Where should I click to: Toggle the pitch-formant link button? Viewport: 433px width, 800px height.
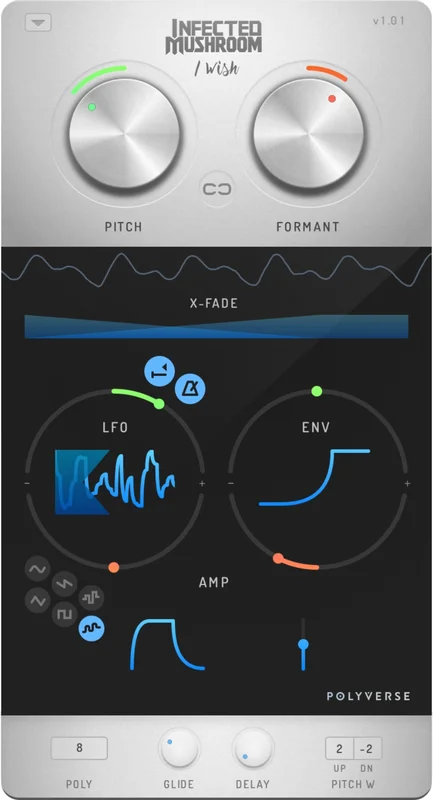pos(217,189)
